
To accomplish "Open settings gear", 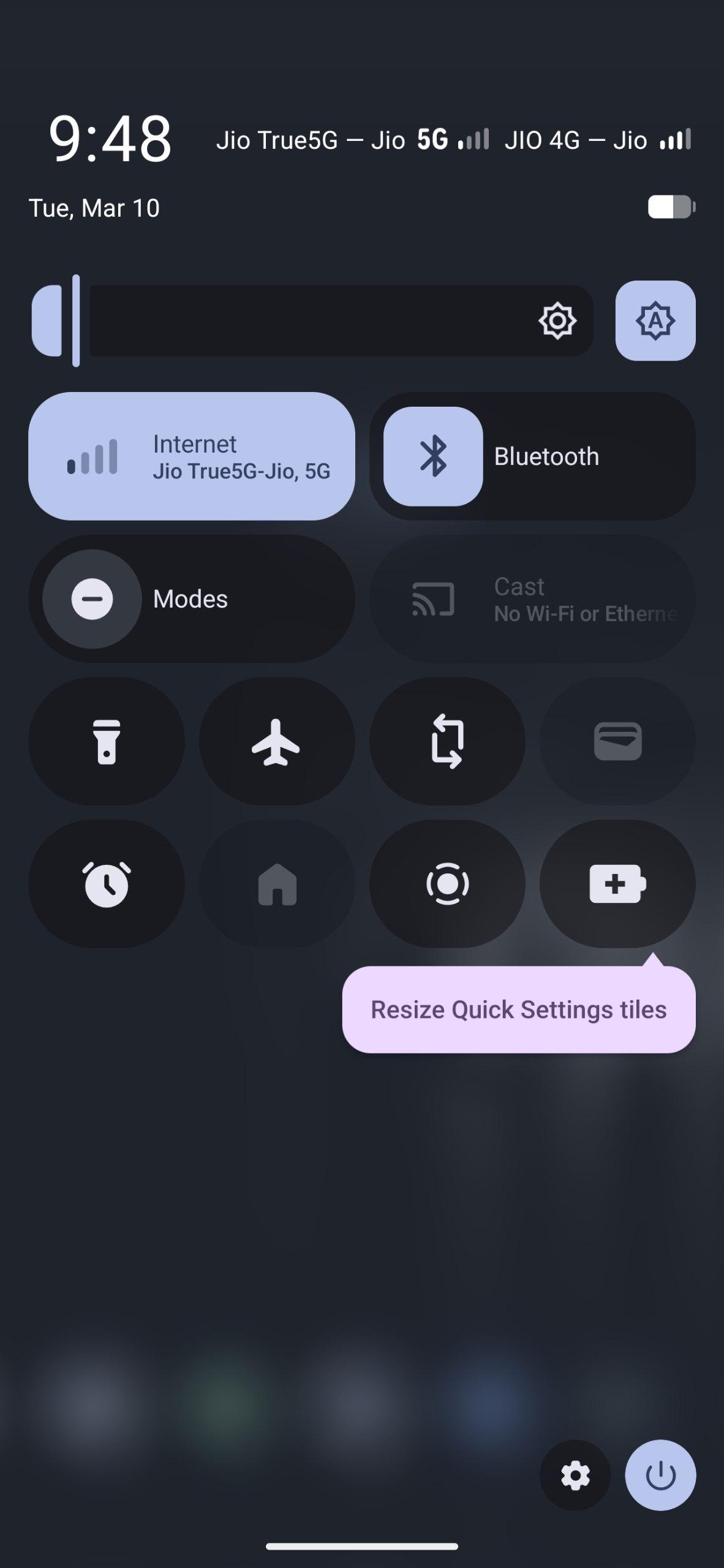I will [x=575, y=1475].
